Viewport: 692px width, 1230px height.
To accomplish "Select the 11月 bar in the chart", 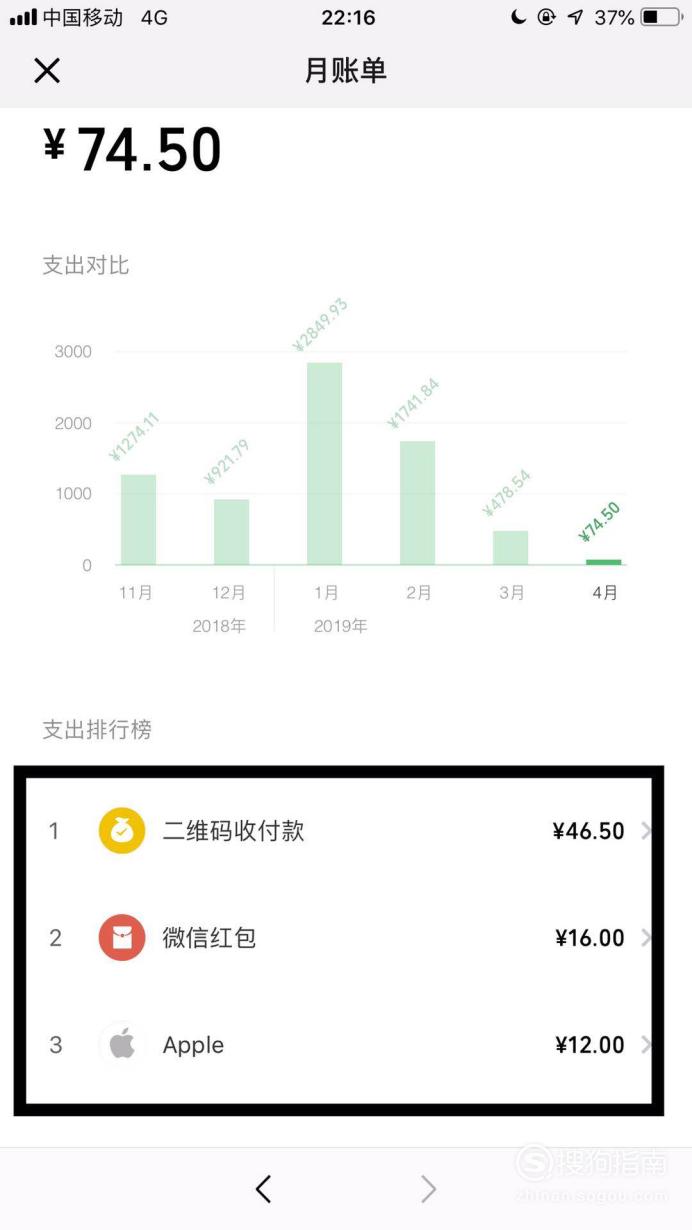I will [x=138, y=520].
